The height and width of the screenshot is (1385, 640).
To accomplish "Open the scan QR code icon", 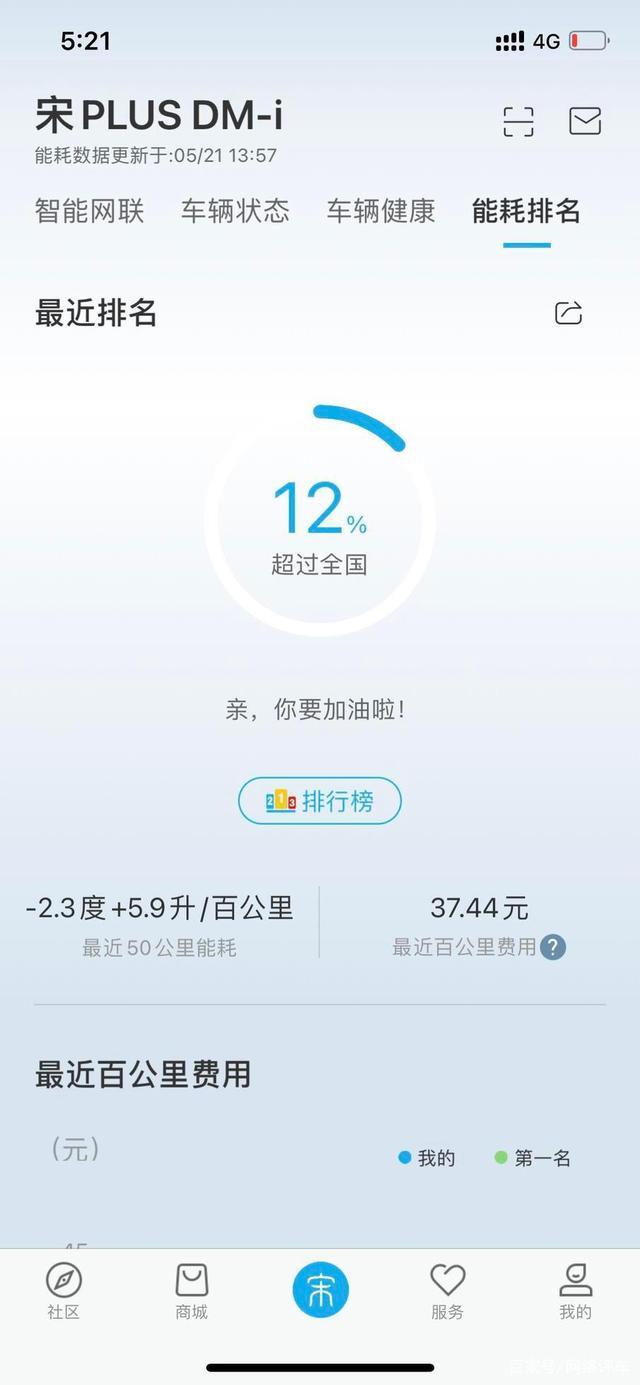I will click(x=518, y=121).
